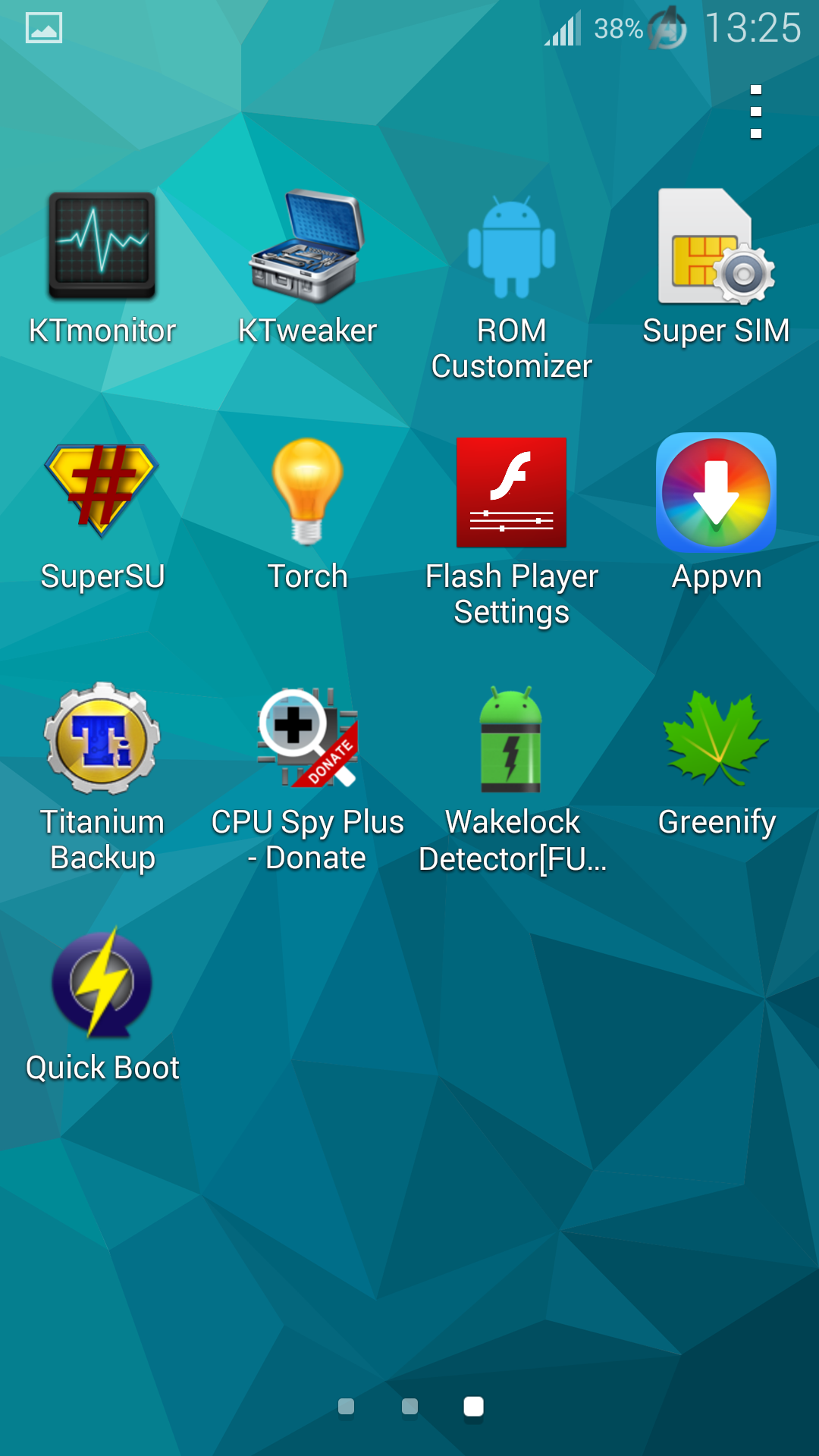Select the second page indicator dot

pyautogui.click(x=409, y=1407)
